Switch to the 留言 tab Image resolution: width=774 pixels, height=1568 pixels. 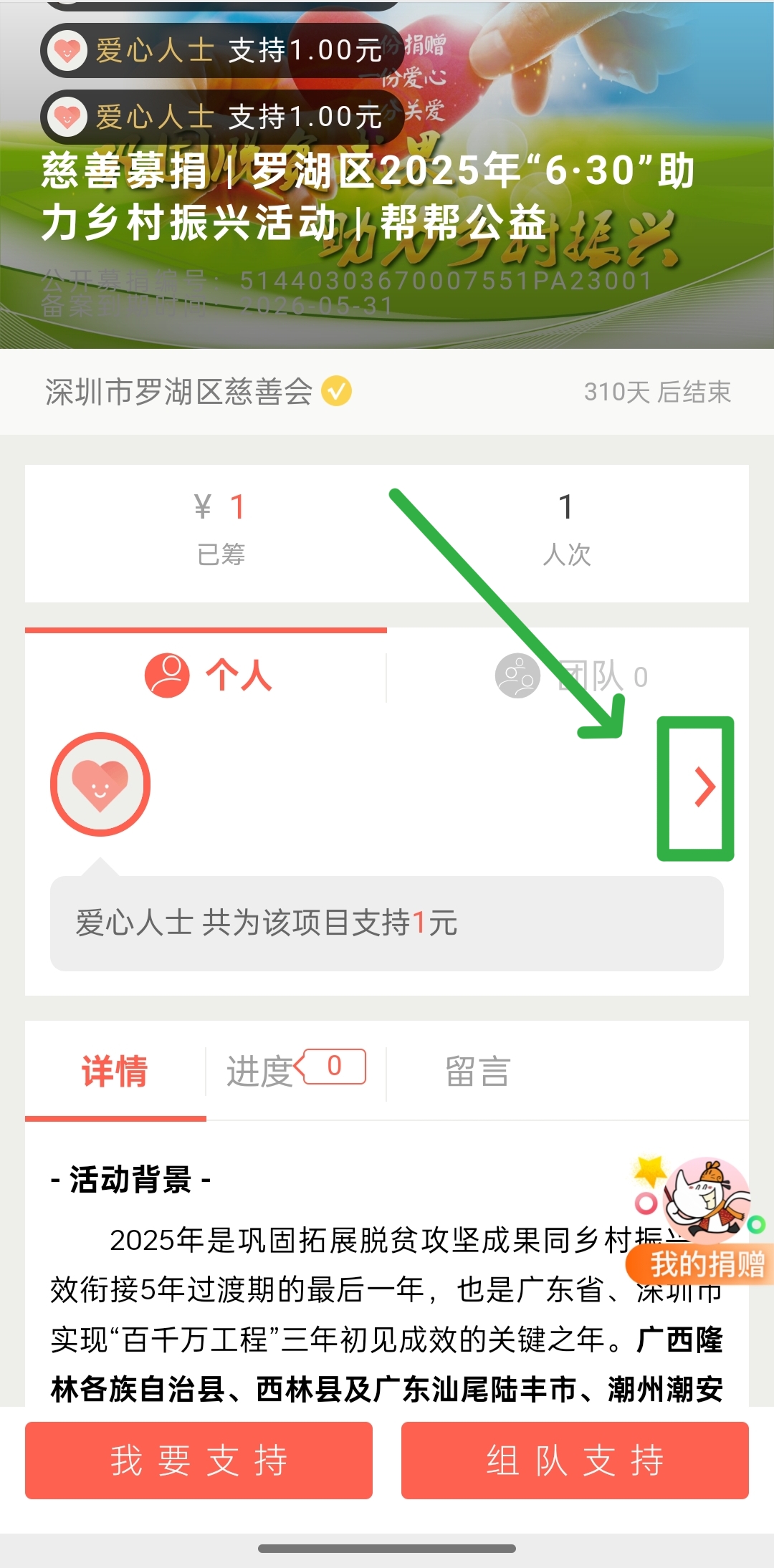(x=477, y=1072)
